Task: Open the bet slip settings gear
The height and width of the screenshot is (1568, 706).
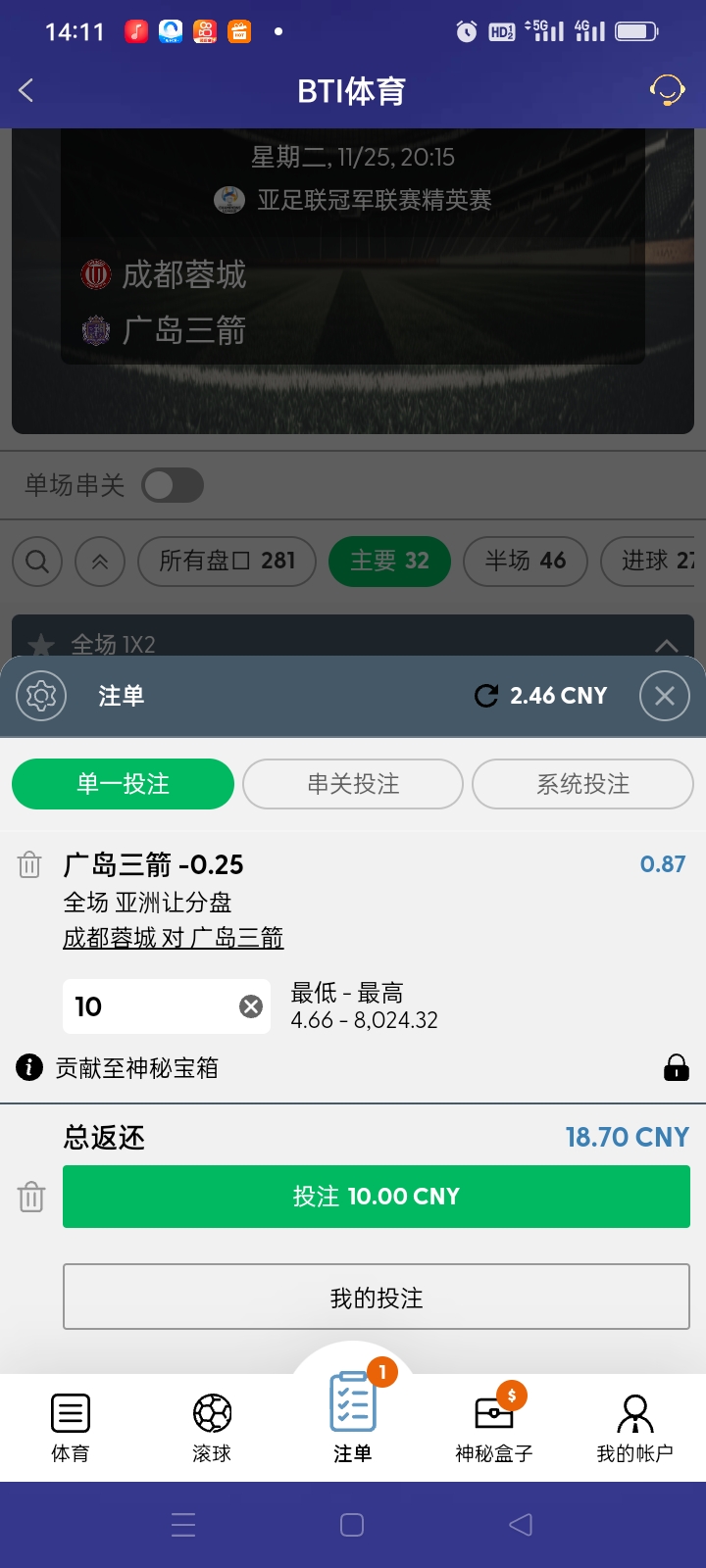Action: tap(40, 696)
